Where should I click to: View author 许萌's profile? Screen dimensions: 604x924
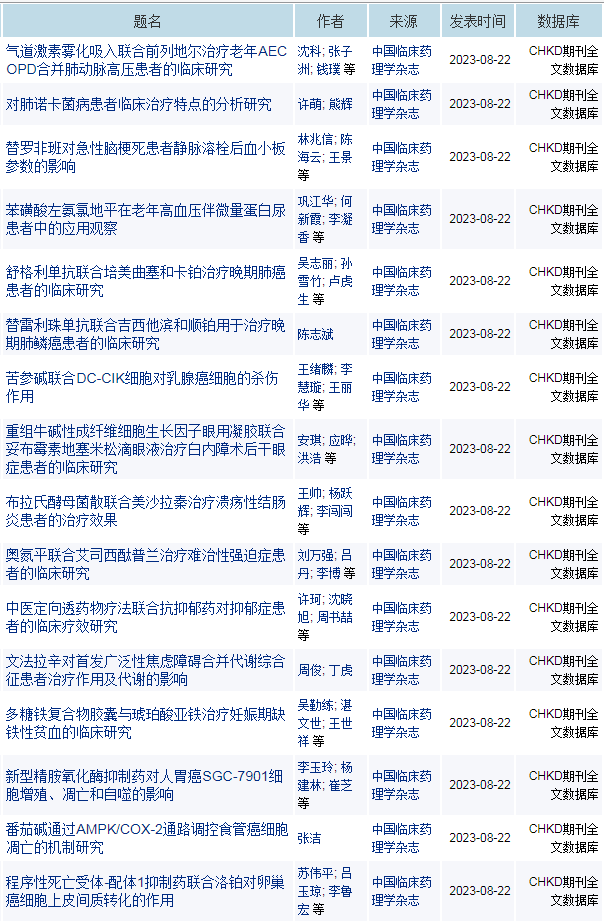pos(309,104)
